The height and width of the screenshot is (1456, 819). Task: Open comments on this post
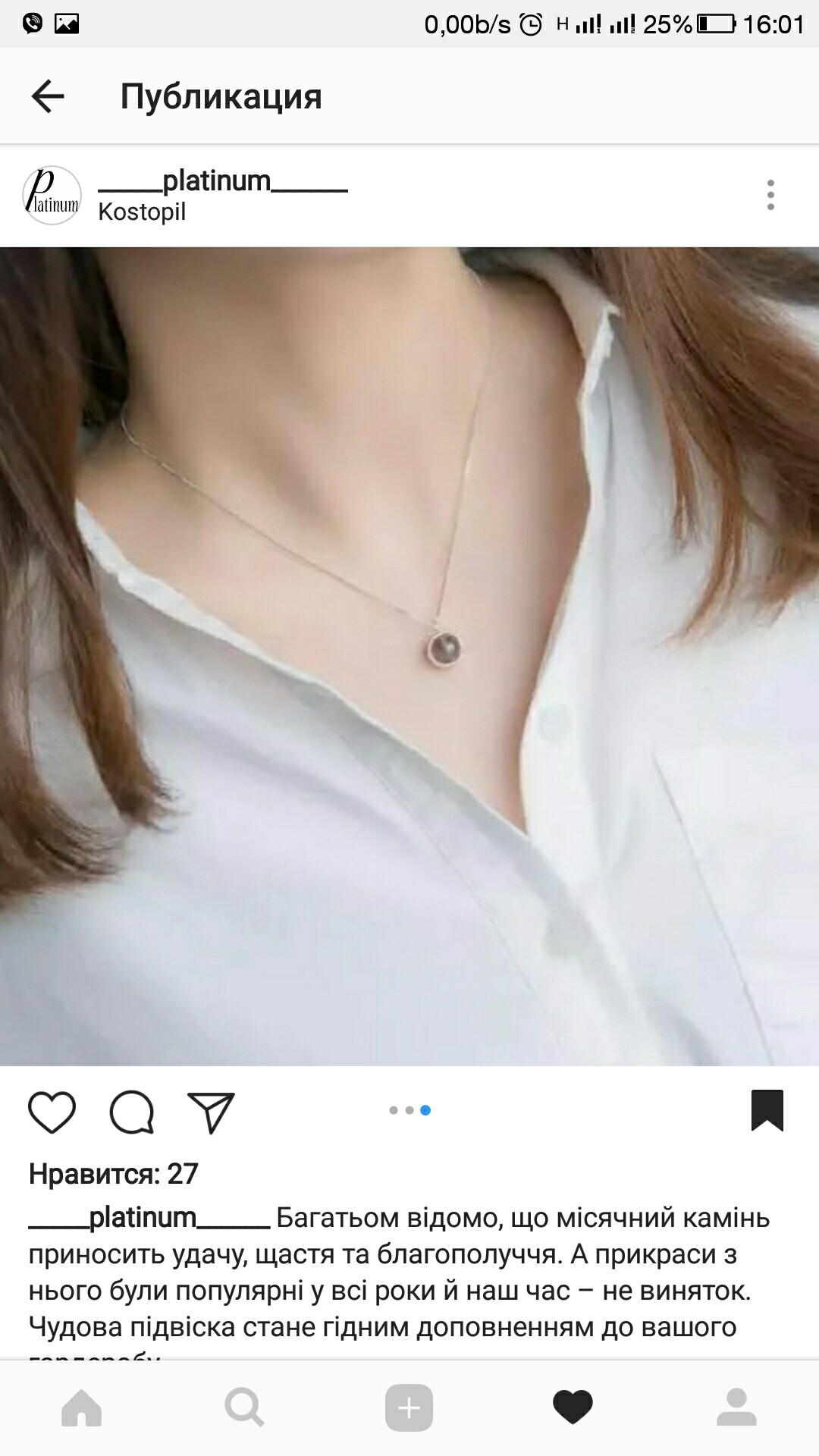(x=132, y=1112)
